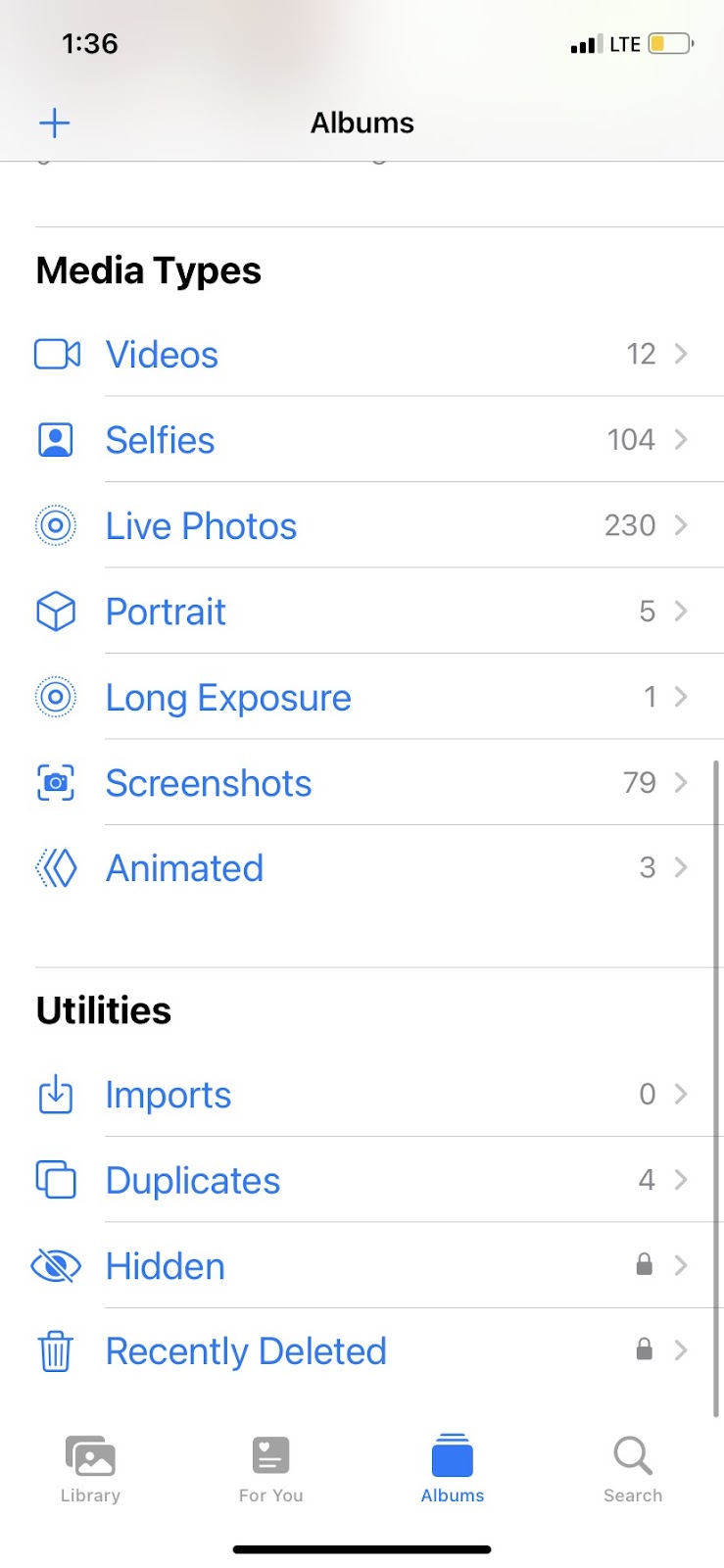Select the Videos camera icon
724x1568 pixels.
pyautogui.click(x=56, y=354)
